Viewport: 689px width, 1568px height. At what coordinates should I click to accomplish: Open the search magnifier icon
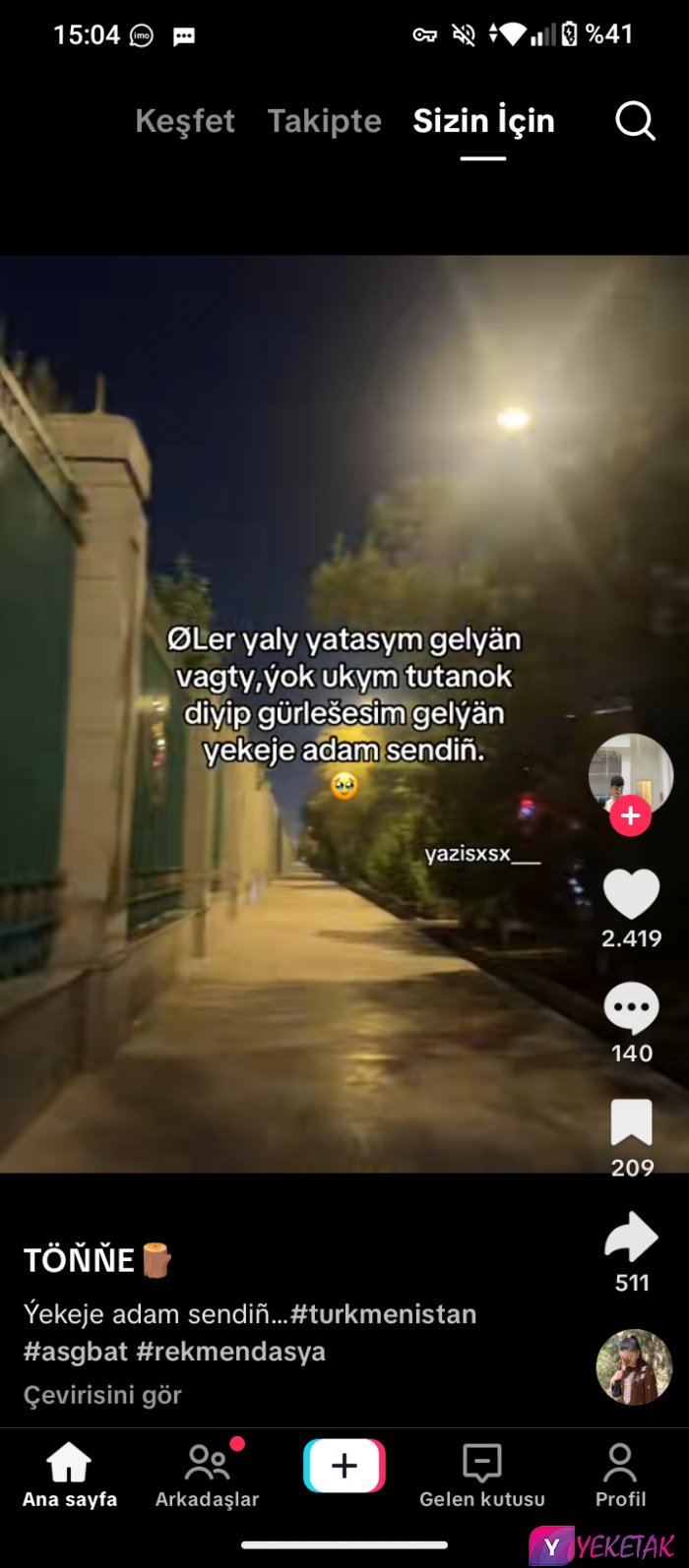click(x=635, y=121)
